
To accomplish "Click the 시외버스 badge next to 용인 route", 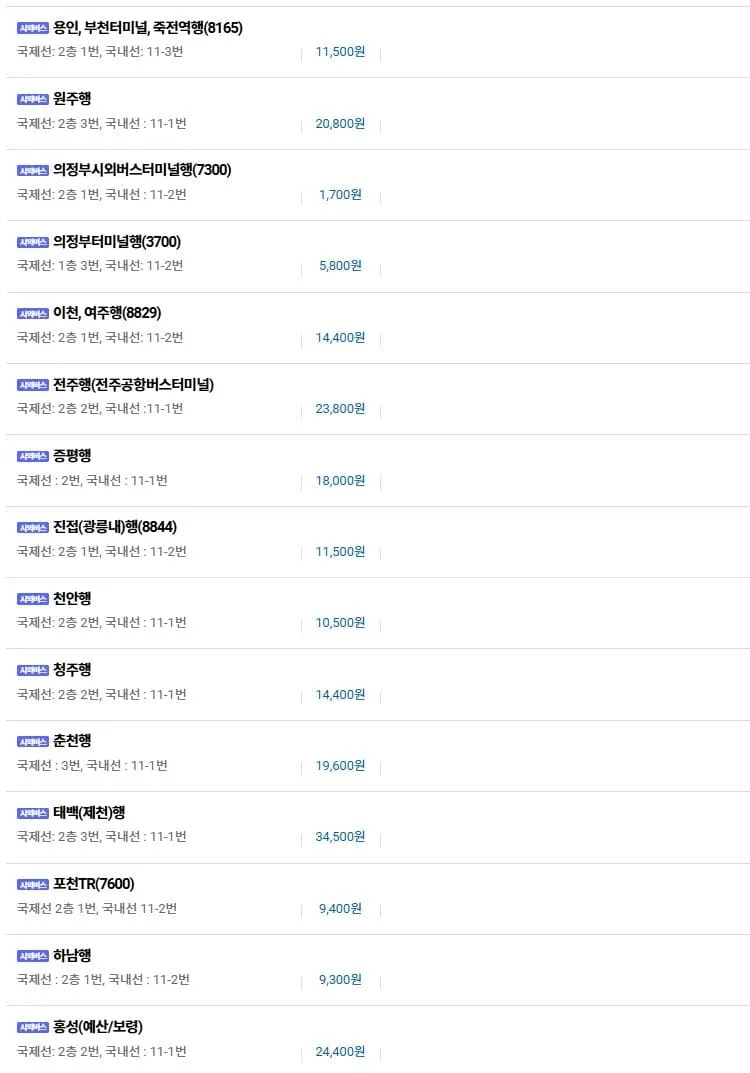I will tap(33, 27).
